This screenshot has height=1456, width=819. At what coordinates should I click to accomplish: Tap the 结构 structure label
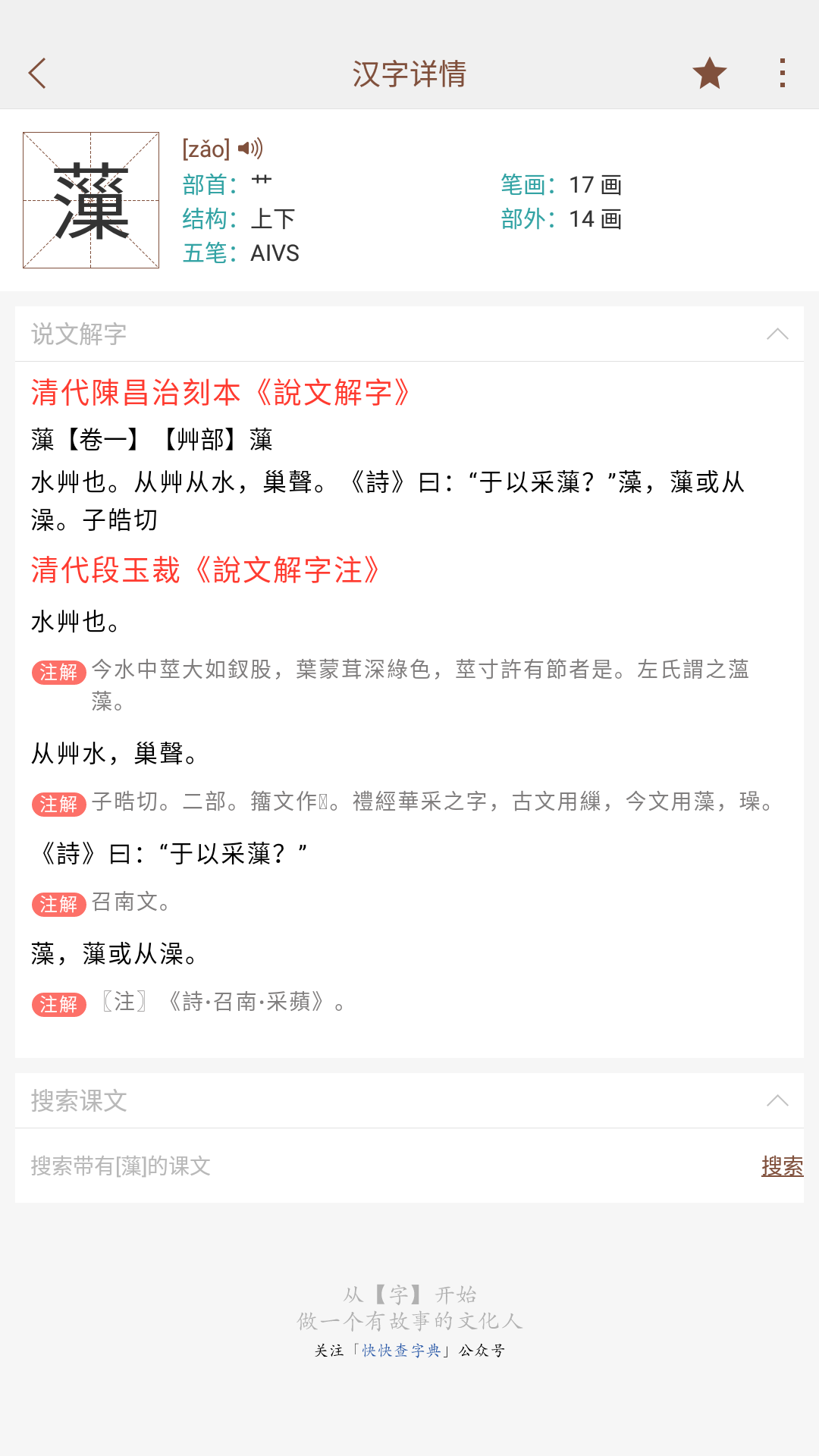tap(206, 218)
